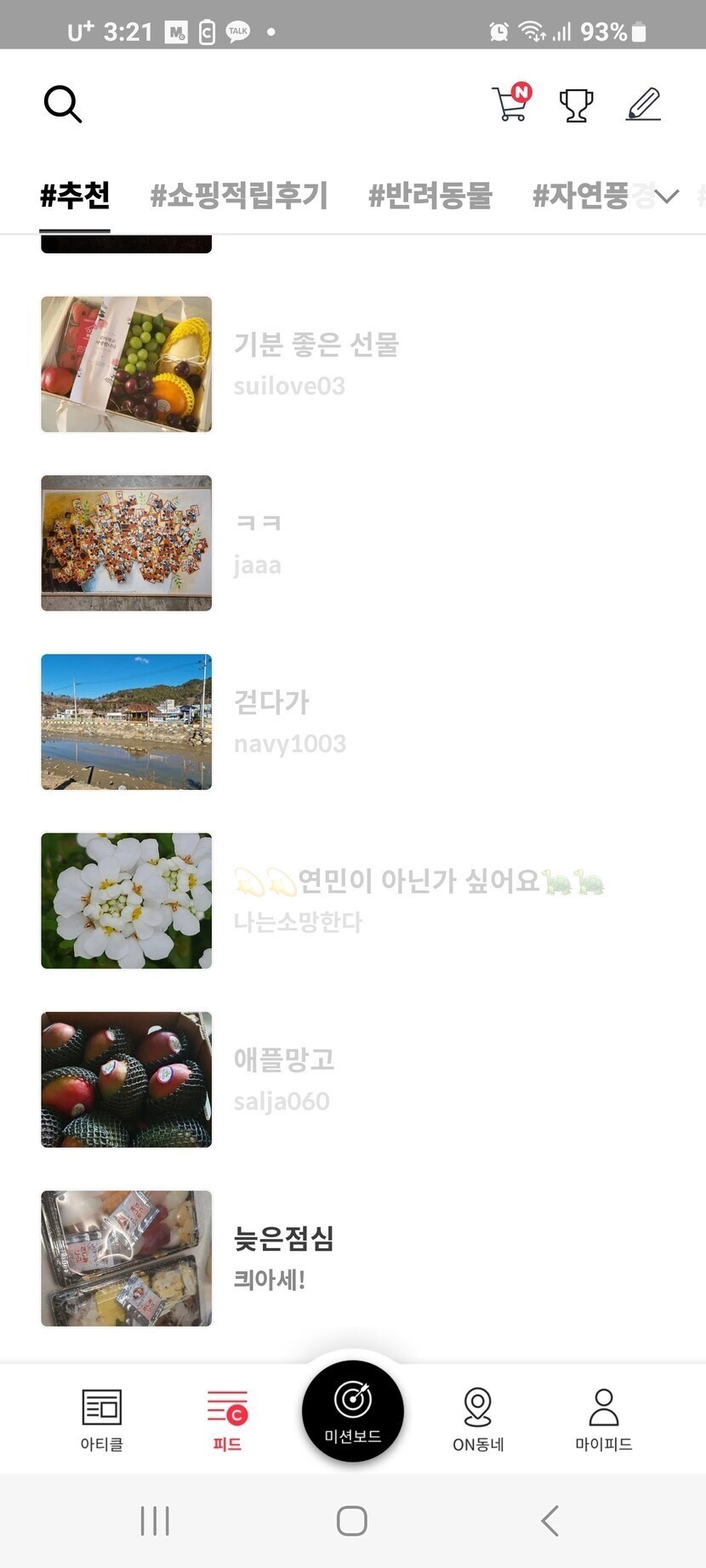Screen dimensions: 706x1568
Task: Go to the 아티클 tab
Action: click(102, 1418)
